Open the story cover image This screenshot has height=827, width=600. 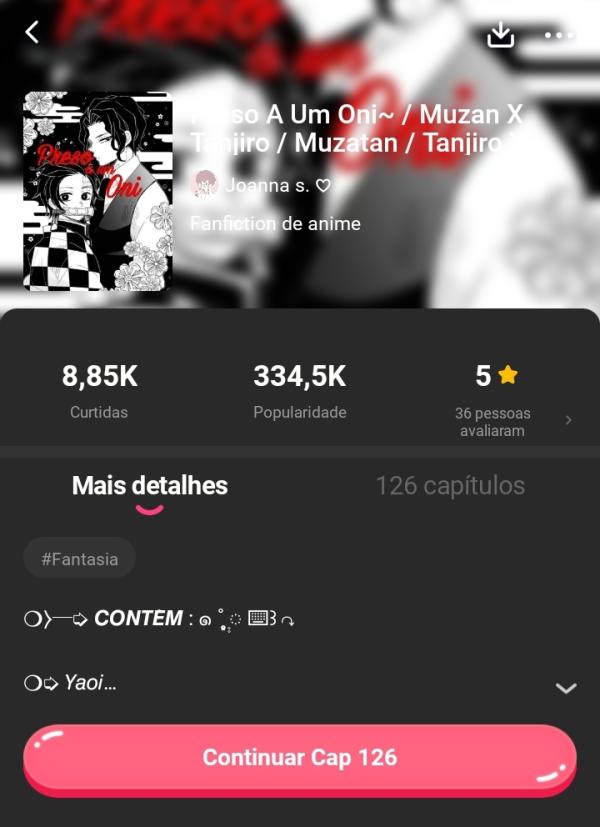coord(98,192)
